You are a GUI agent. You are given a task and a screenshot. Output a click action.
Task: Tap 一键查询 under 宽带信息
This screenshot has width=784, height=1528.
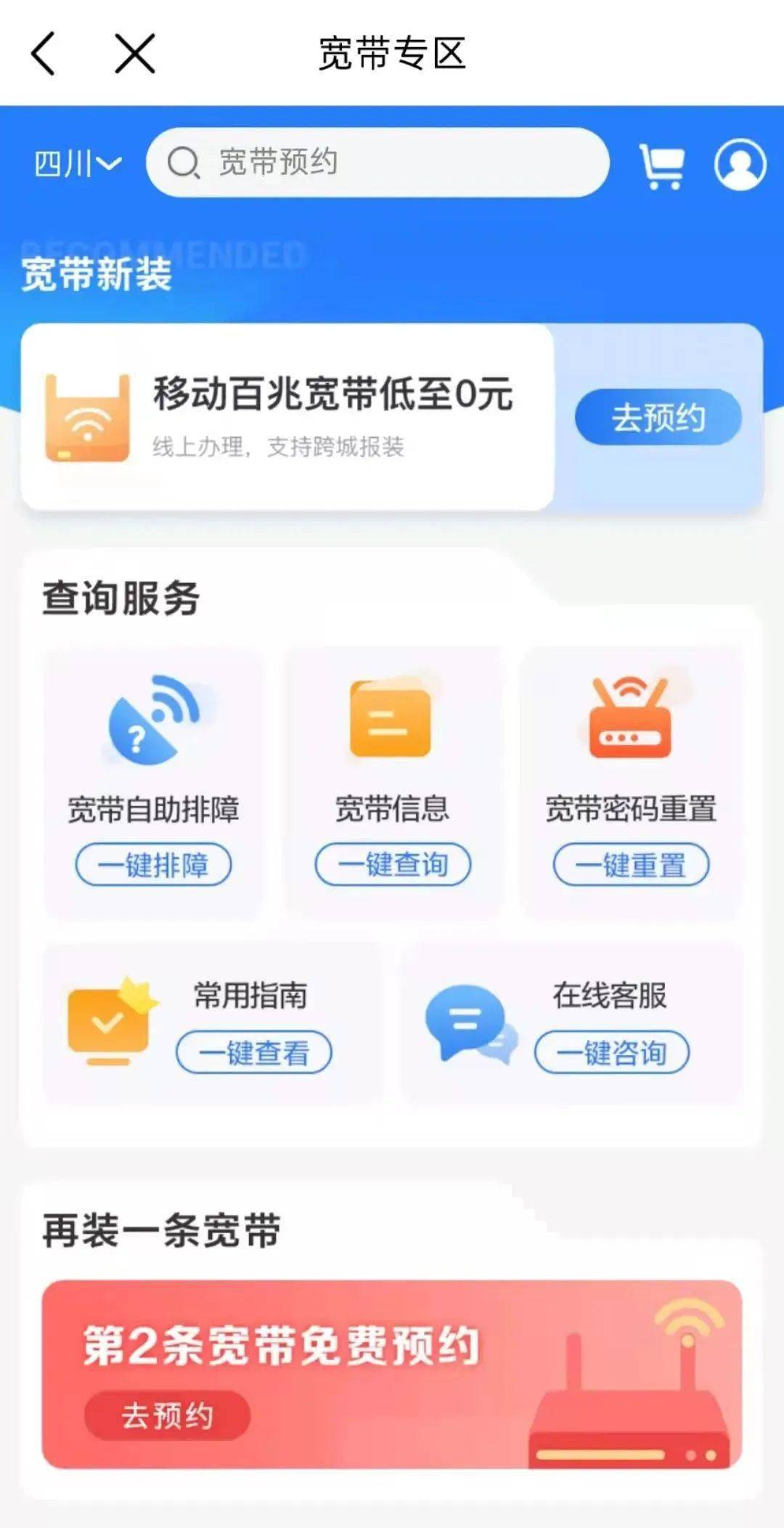[393, 864]
